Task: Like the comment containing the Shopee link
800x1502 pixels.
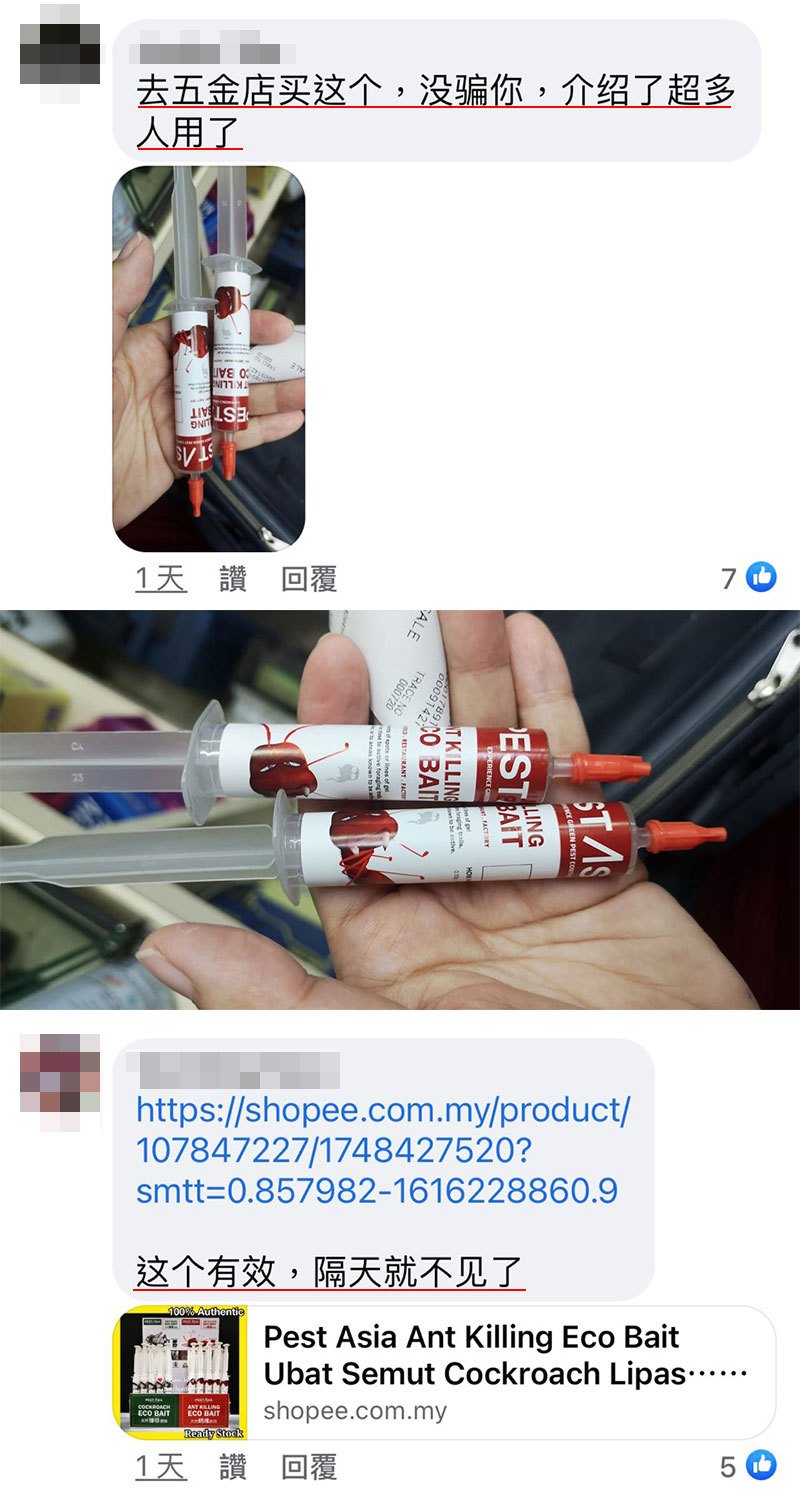Action: [x=232, y=1467]
